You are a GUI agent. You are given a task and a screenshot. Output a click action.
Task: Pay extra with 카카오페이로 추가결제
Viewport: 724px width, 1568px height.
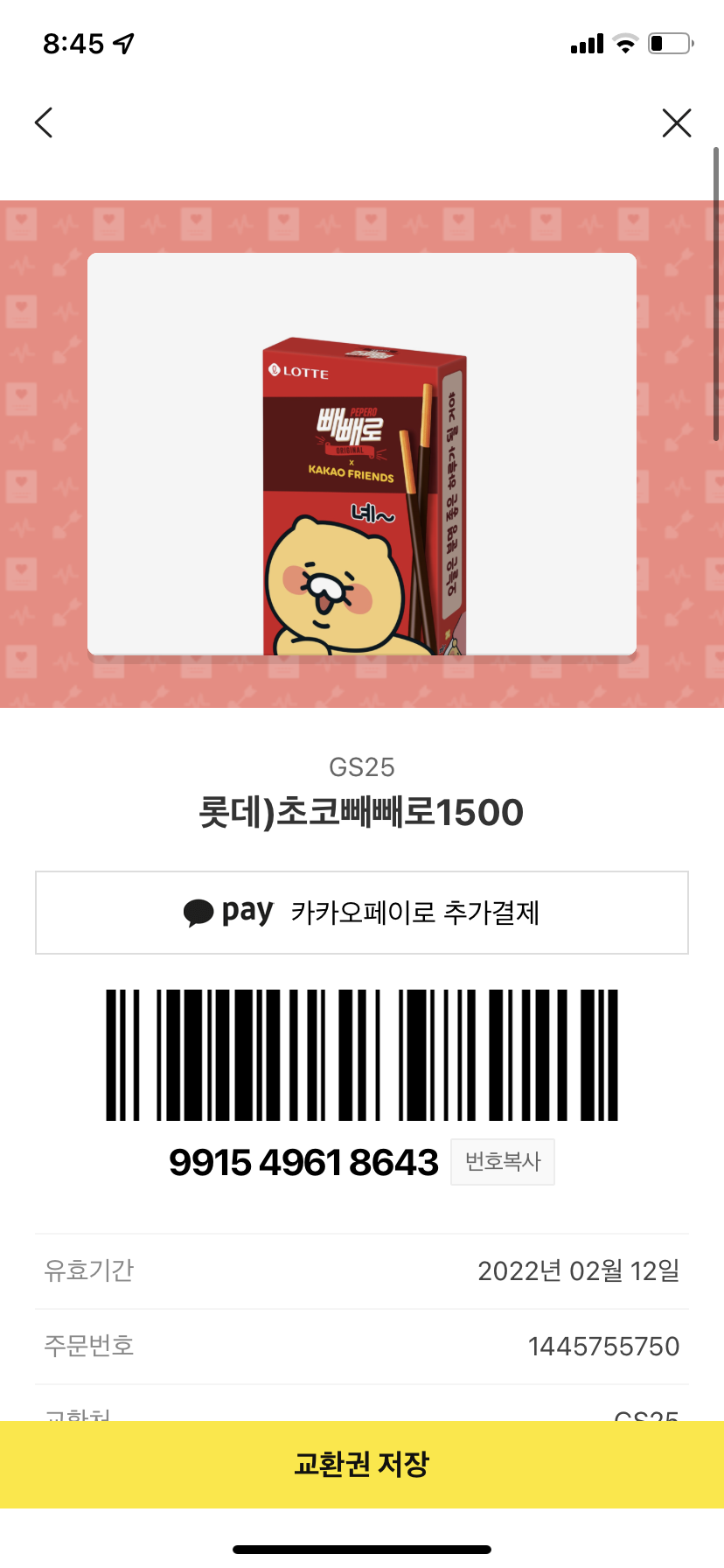pos(362,913)
